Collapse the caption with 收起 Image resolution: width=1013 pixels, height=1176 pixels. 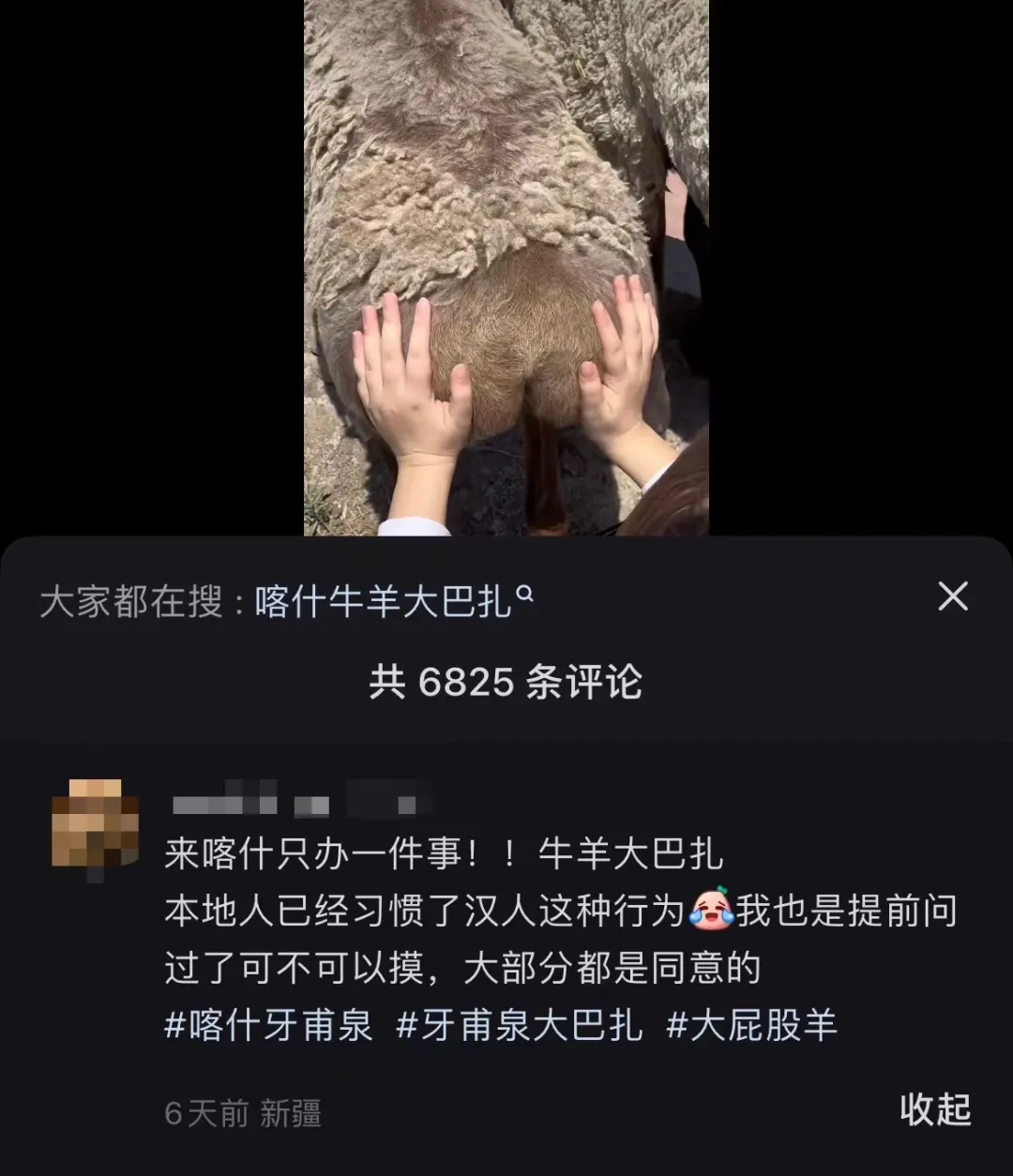point(934,1109)
